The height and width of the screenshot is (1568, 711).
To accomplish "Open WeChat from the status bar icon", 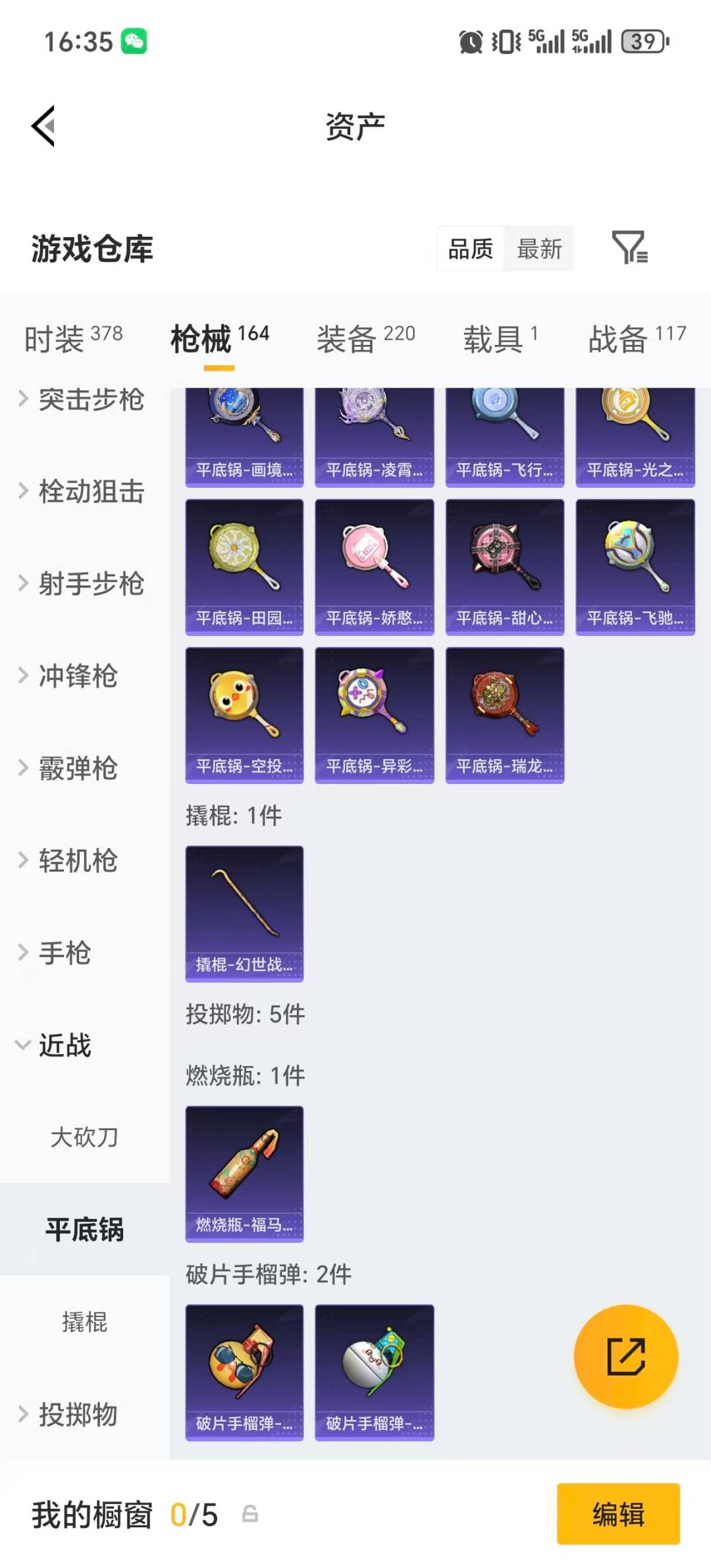I will (135, 41).
